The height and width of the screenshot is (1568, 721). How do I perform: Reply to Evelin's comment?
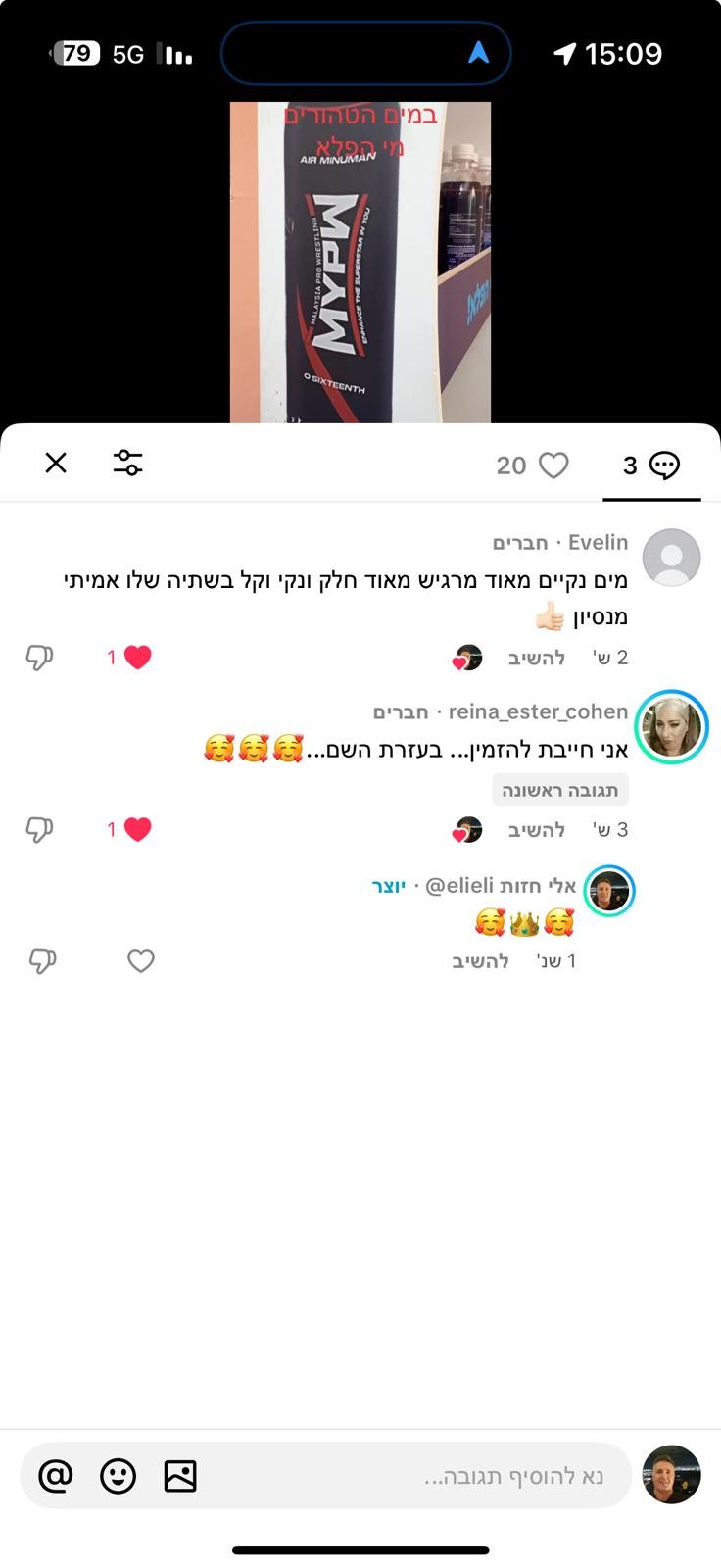tap(536, 658)
